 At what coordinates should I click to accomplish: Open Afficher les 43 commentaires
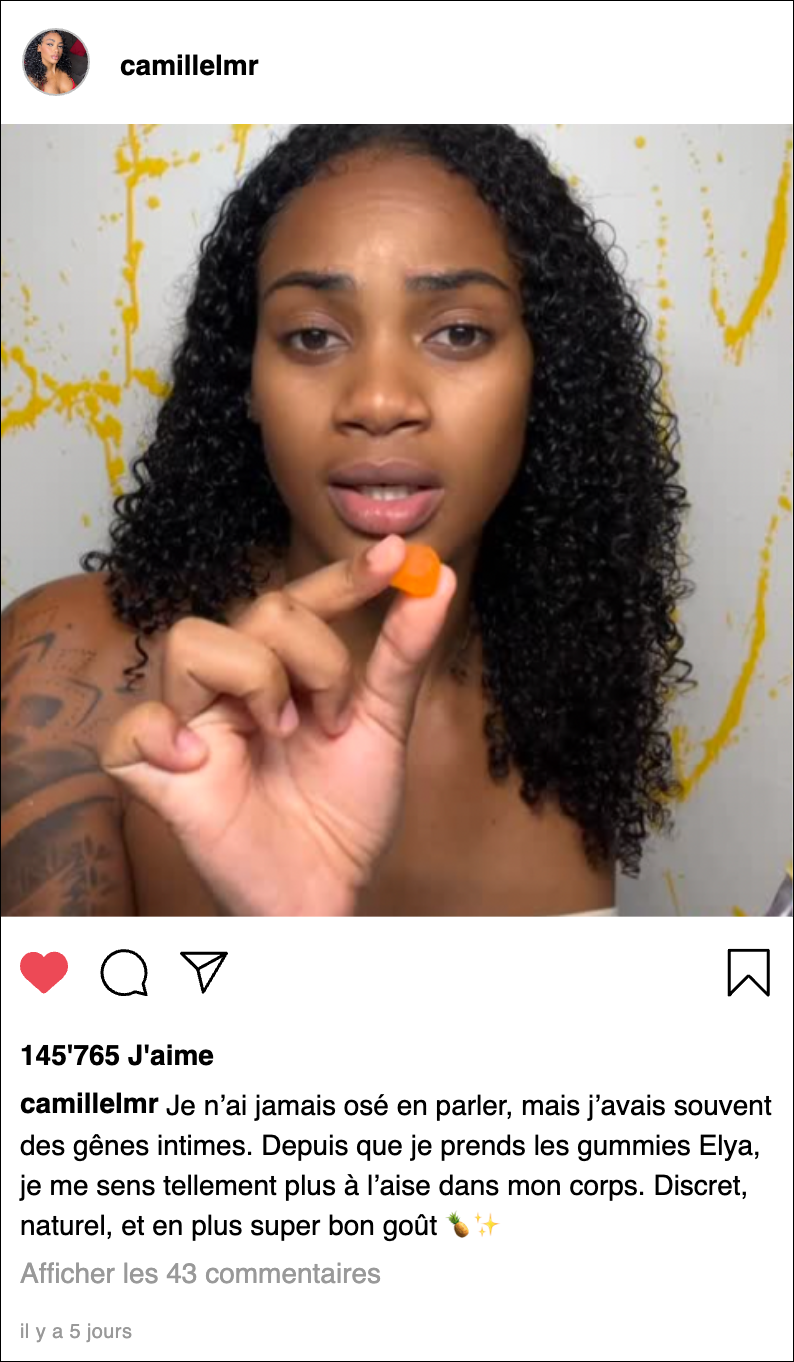click(200, 1274)
